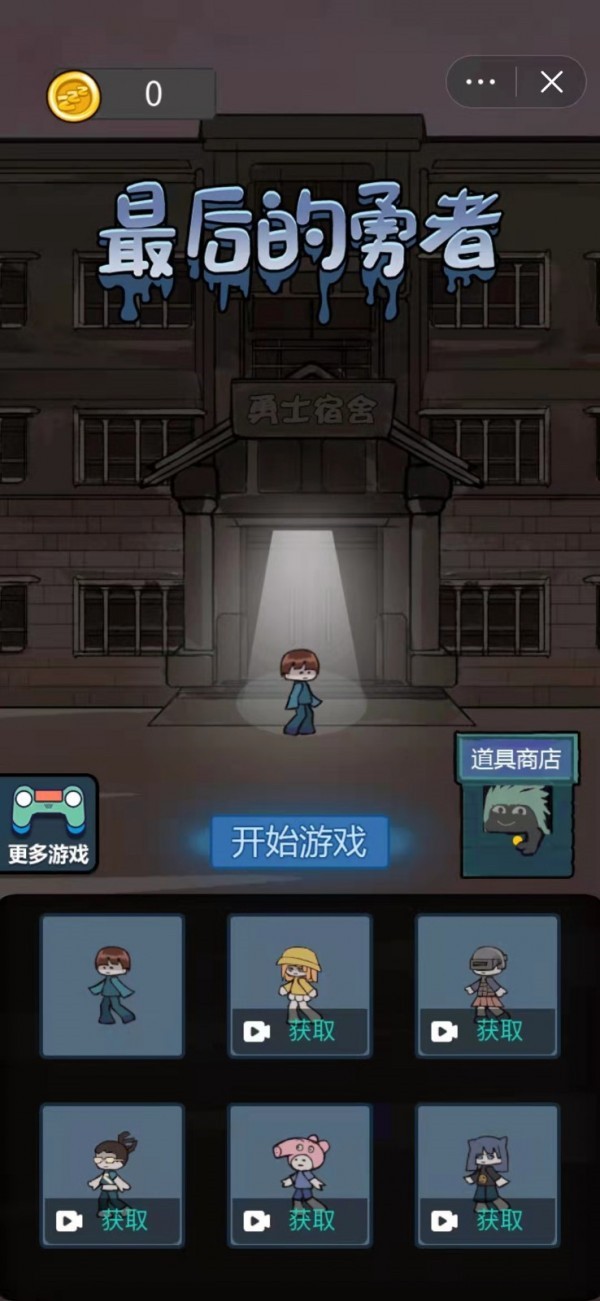Open the 道具商店 item shop
The image size is (600, 1301).
pos(517,806)
